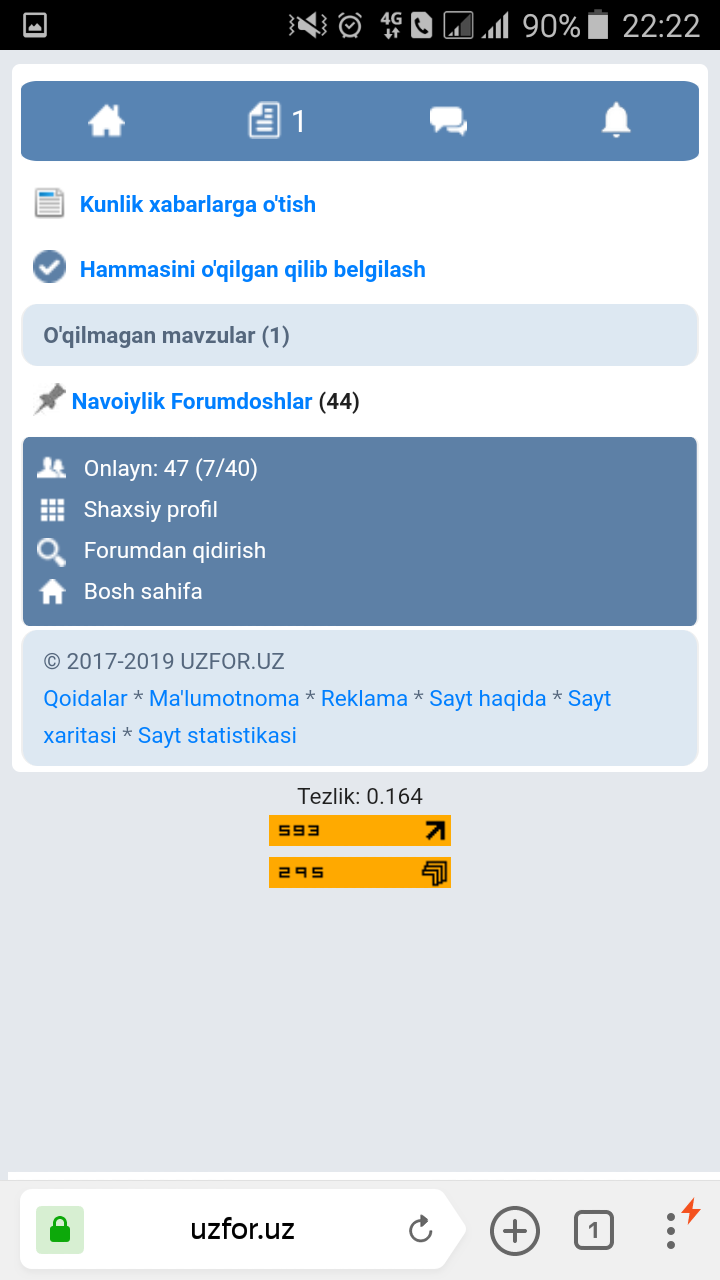Go to Bosh sahifa

tap(142, 592)
